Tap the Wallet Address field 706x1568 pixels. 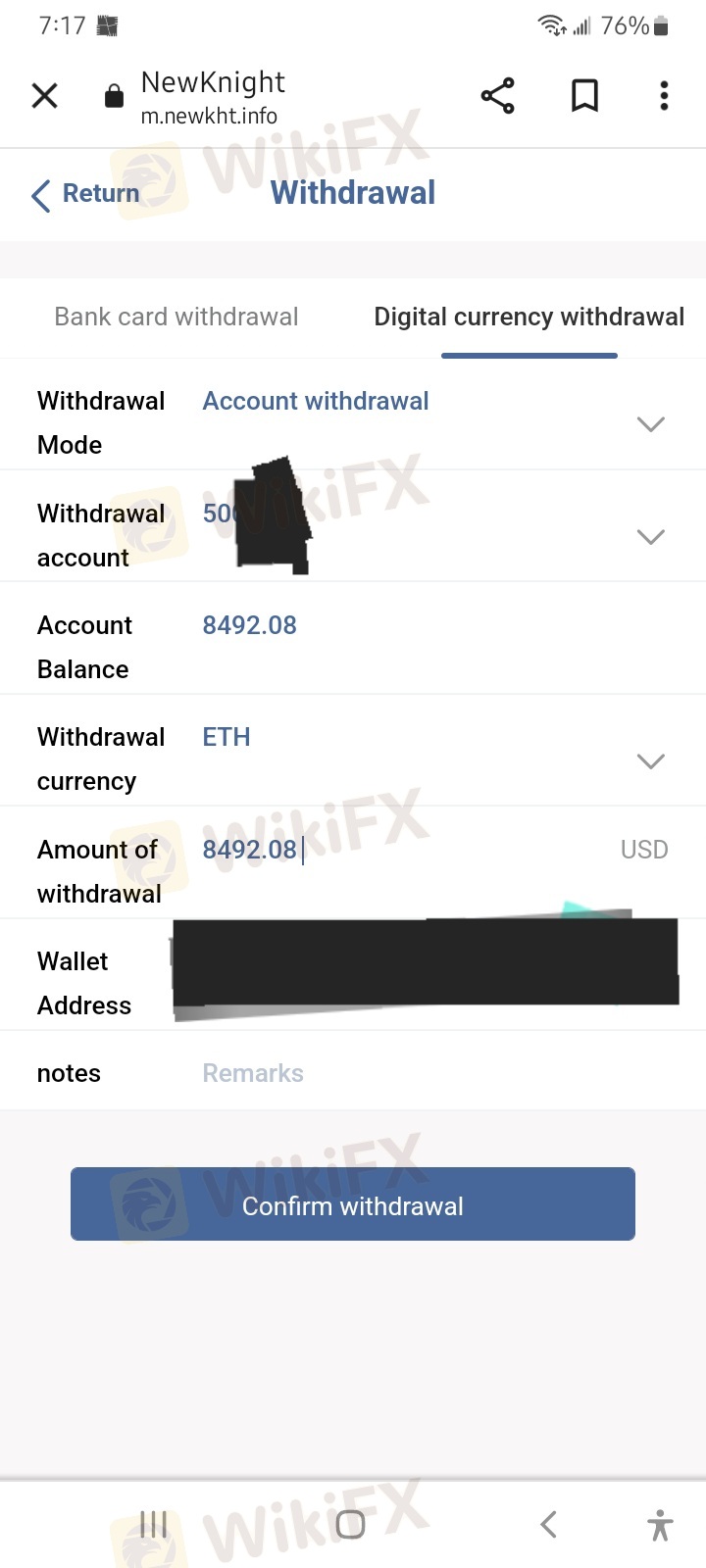pos(427,974)
